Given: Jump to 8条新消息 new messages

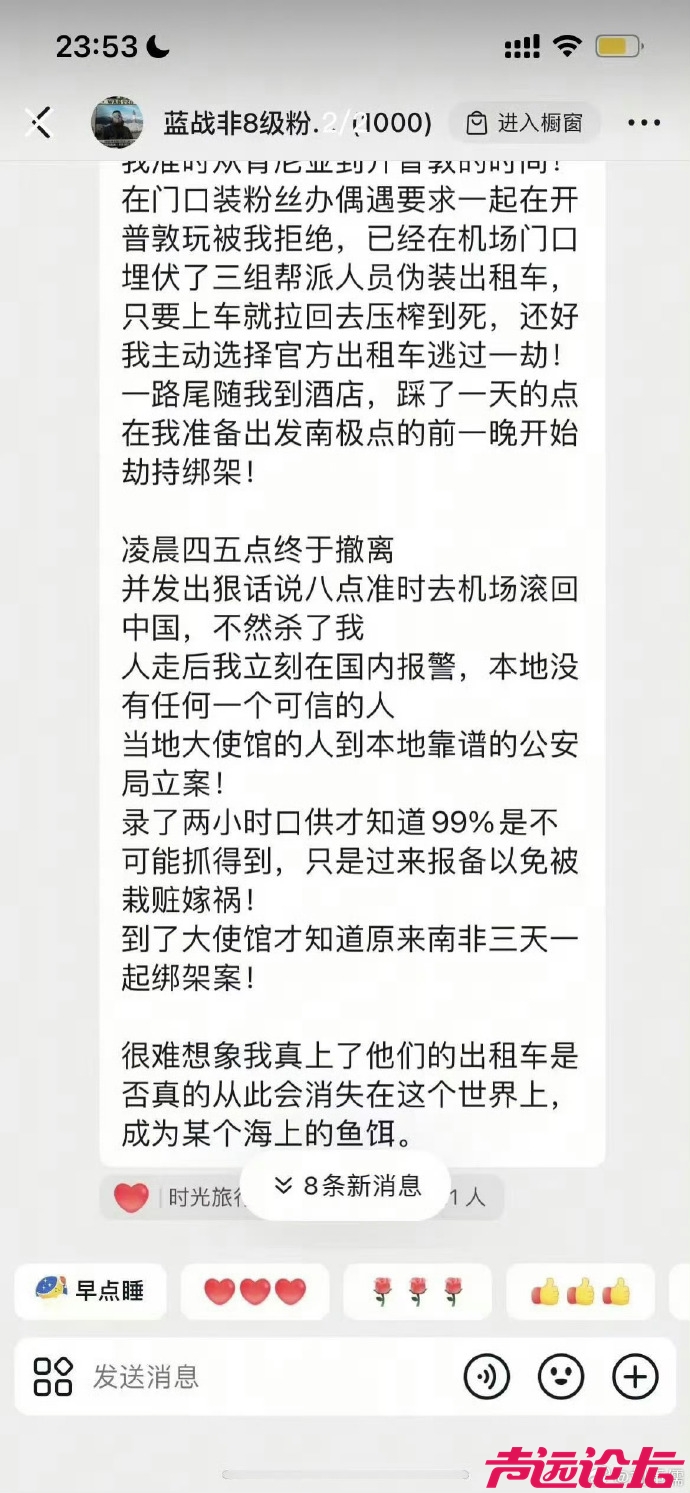Looking at the screenshot, I should click(x=347, y=1186).
